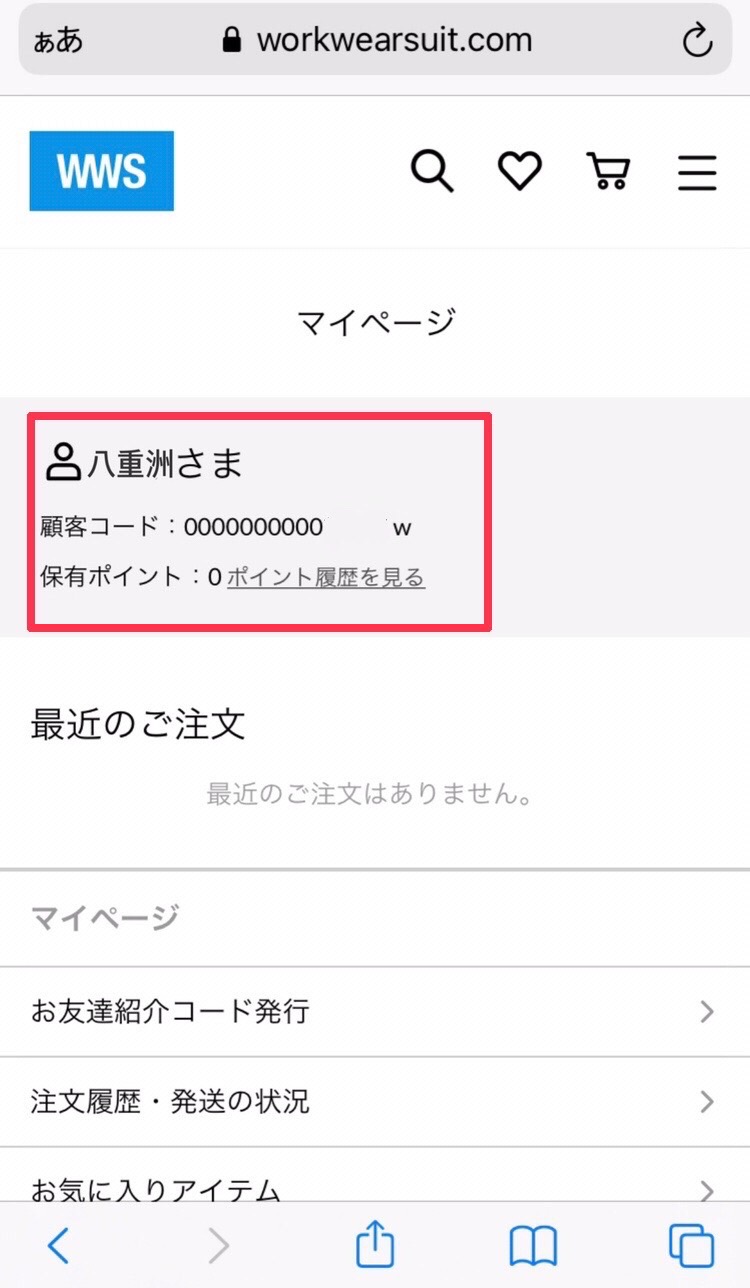
Task: Open the favorites heart icon
Action: click(520, 171)
